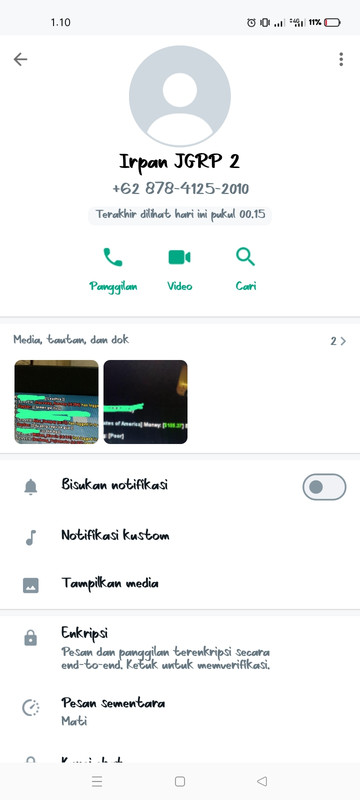Viewport: 360px width, 800px height.
Task: Start a video call with Irpan
Action: 179,269
